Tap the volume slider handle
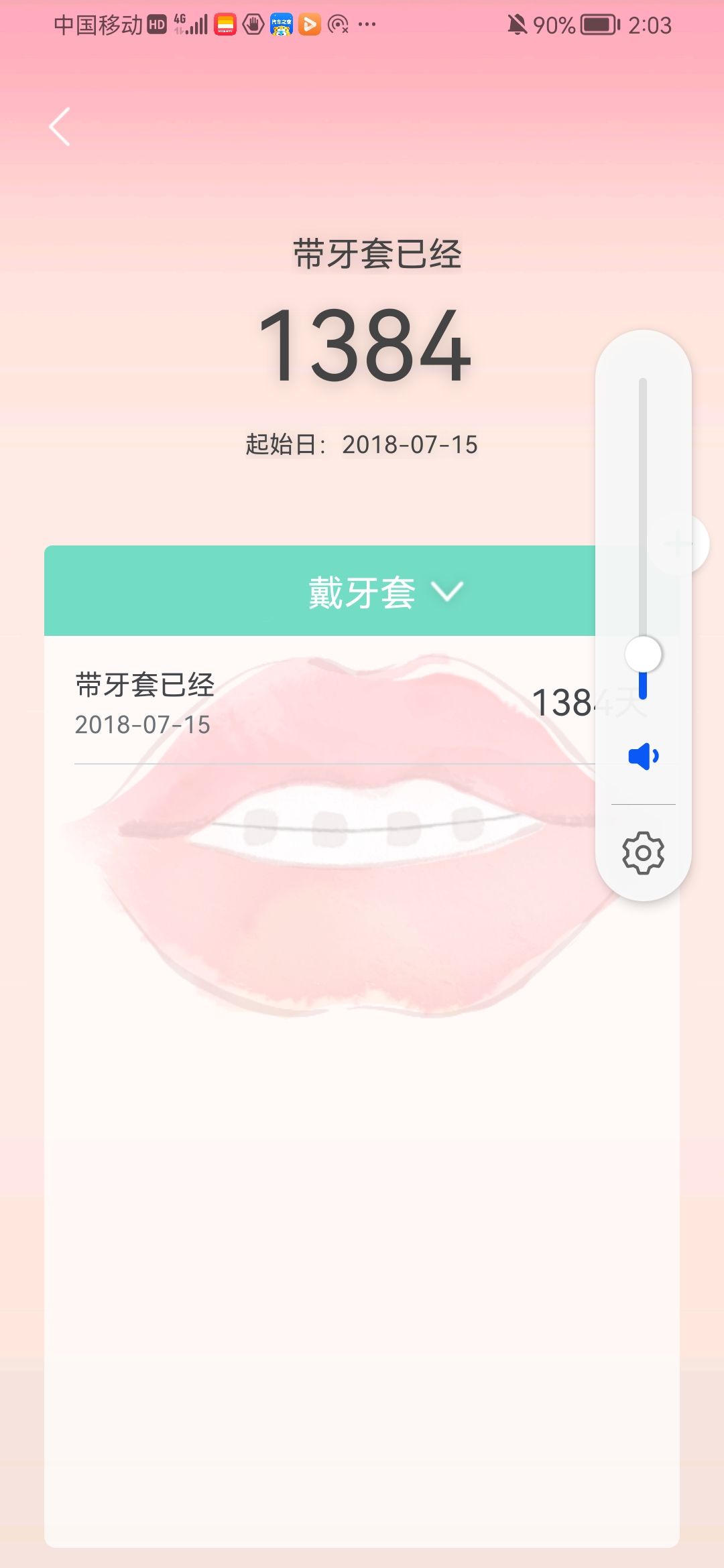The height and width of the screenshot is (1568, 724). (643, 655)
